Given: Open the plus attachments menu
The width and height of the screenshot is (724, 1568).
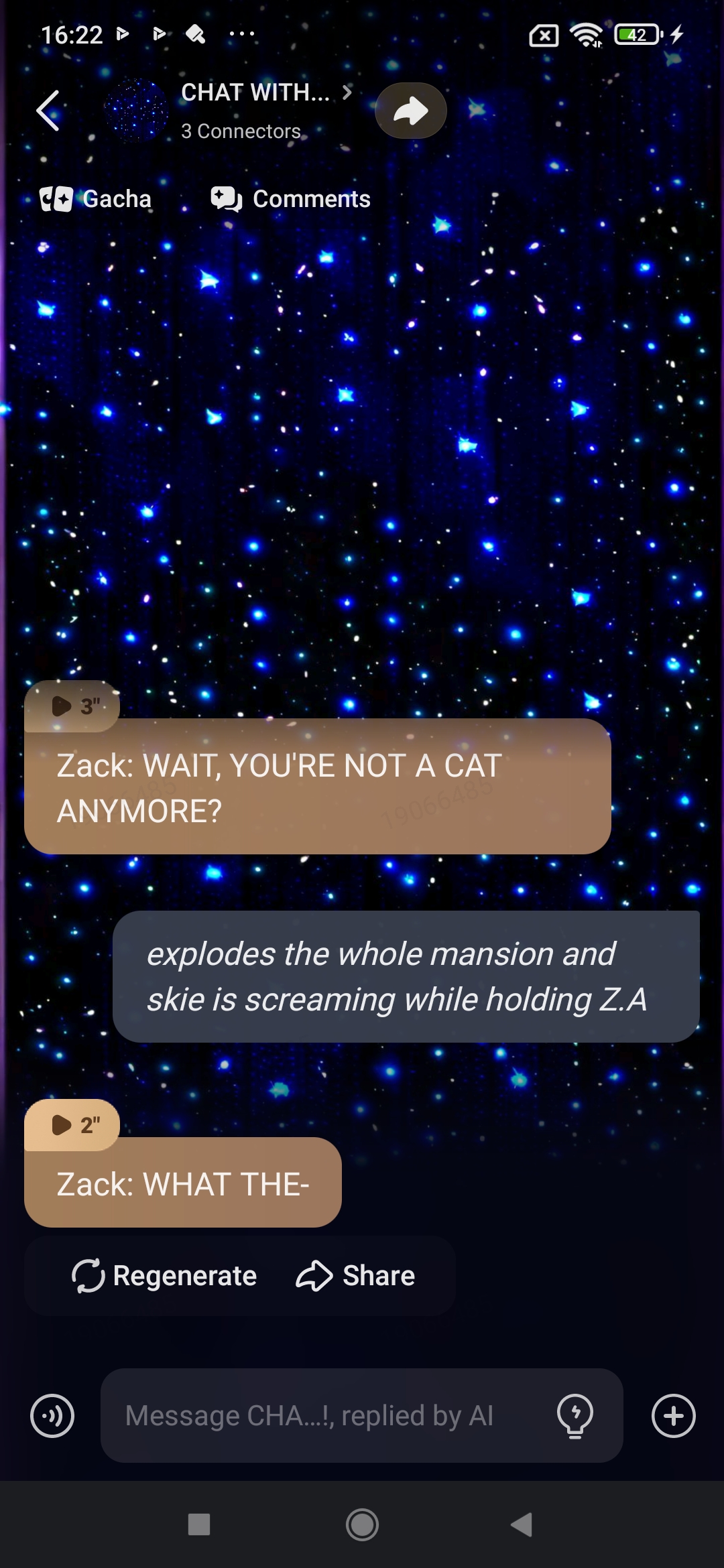Looking at the screenshot, I should point(673,1416).
